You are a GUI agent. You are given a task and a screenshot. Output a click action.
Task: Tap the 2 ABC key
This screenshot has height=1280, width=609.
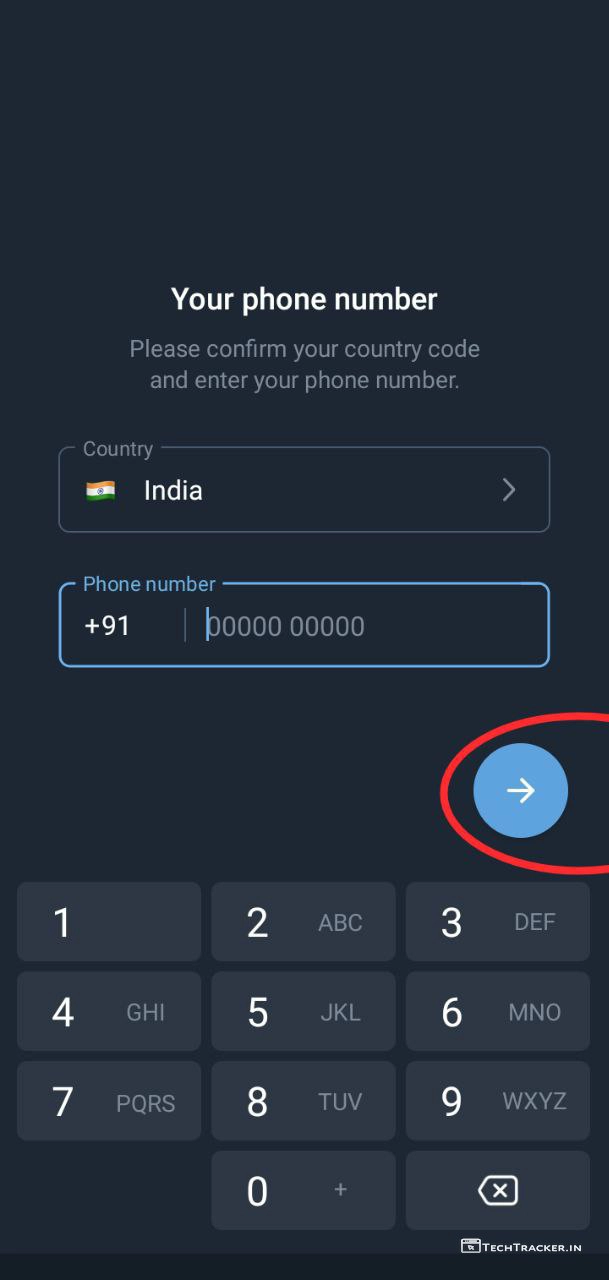[x=303, y=922]
